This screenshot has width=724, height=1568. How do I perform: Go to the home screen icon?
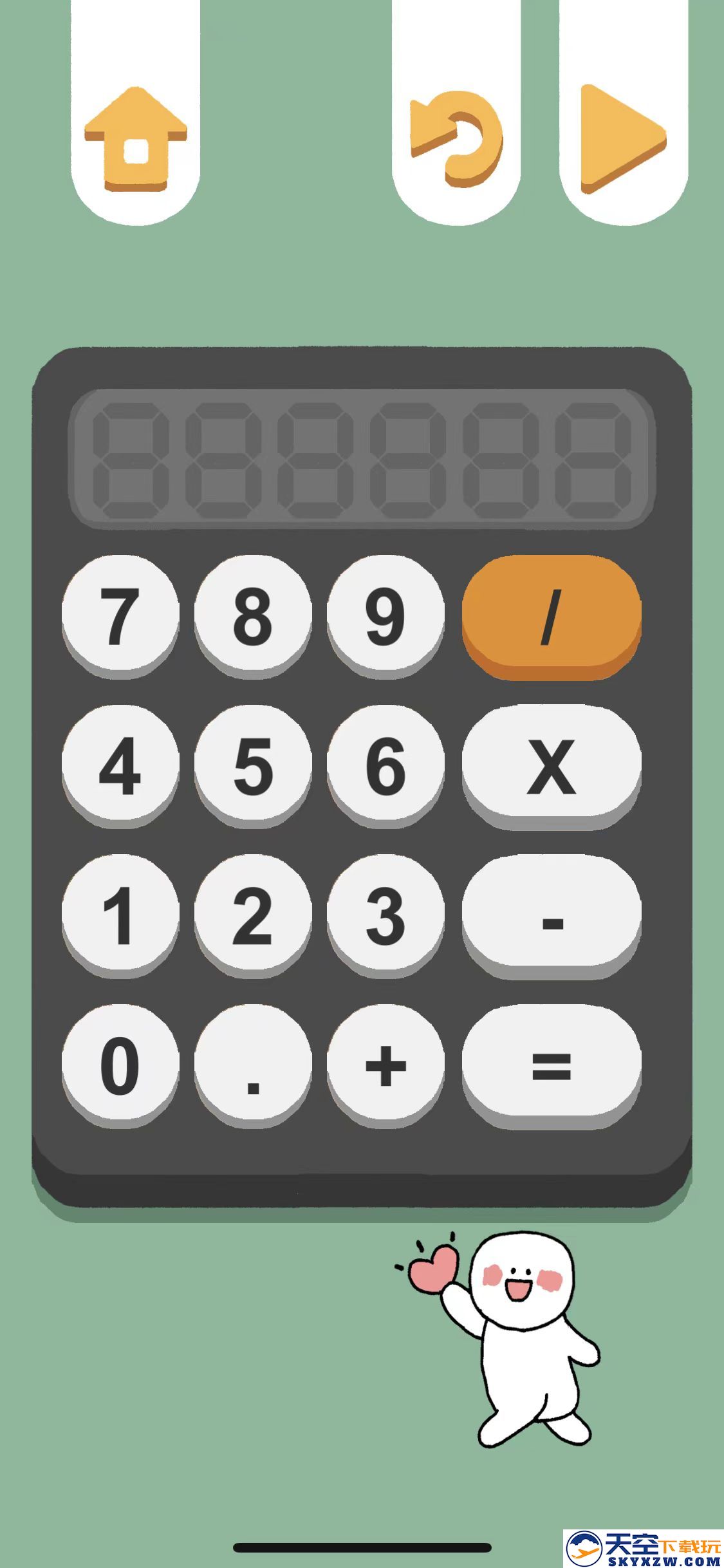point(136,140)
